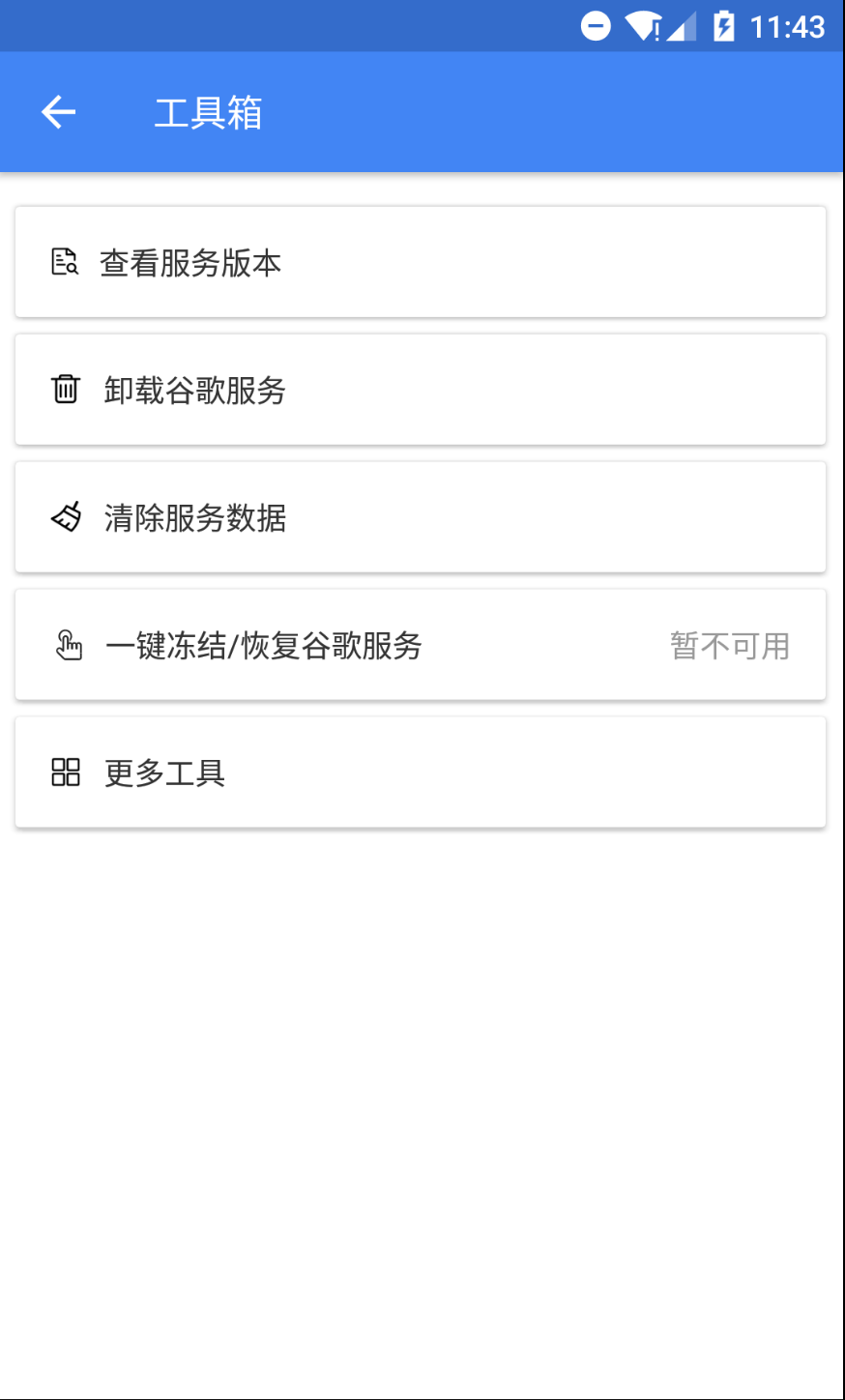Click the tap-gesture icon beside 一键冻结/恢复谷歌服务
The height and width of the screenshot is (1400, 845).
tap(68, 645)
